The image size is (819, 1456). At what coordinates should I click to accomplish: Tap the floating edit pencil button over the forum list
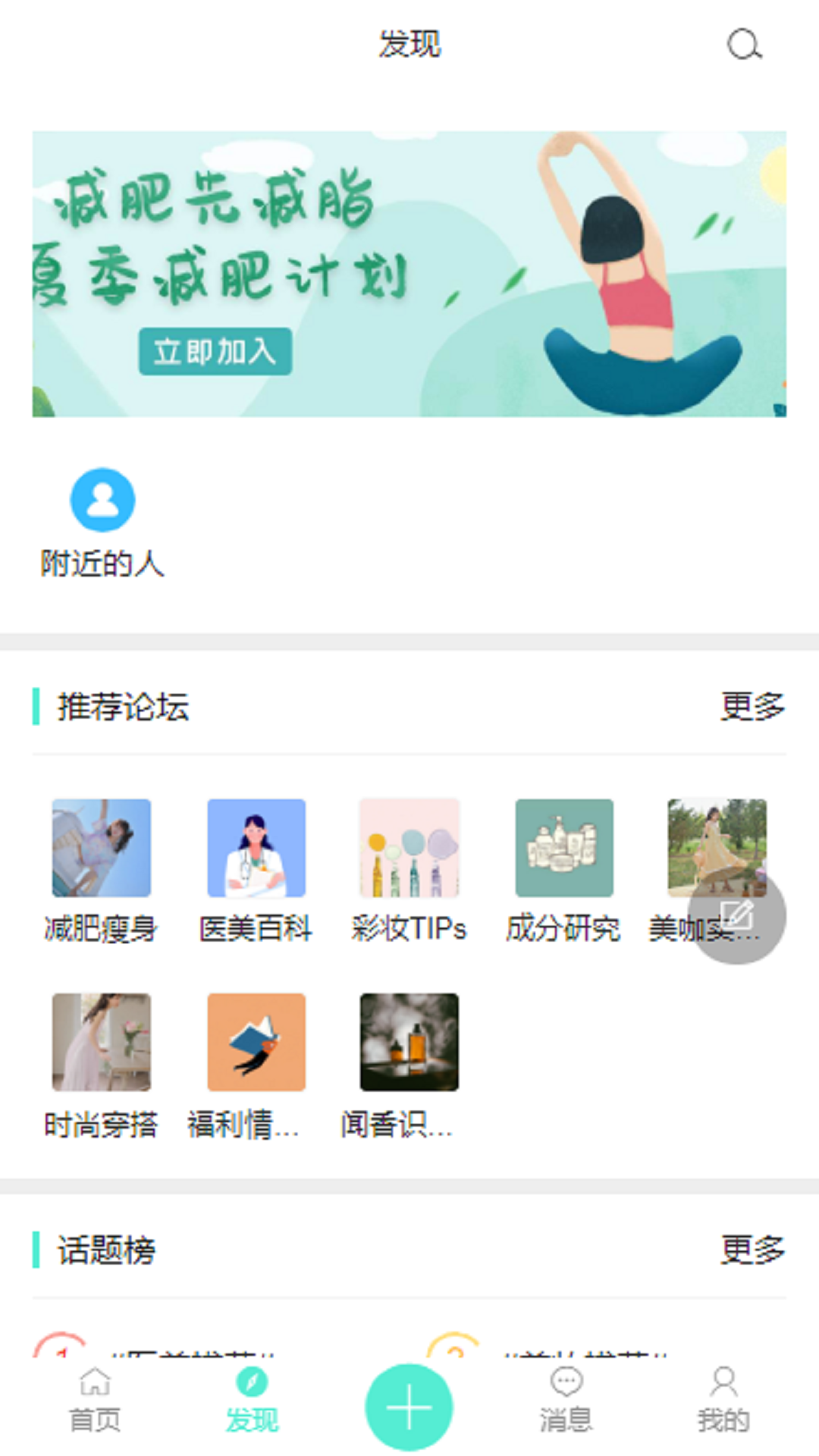(x=736, y=918)
